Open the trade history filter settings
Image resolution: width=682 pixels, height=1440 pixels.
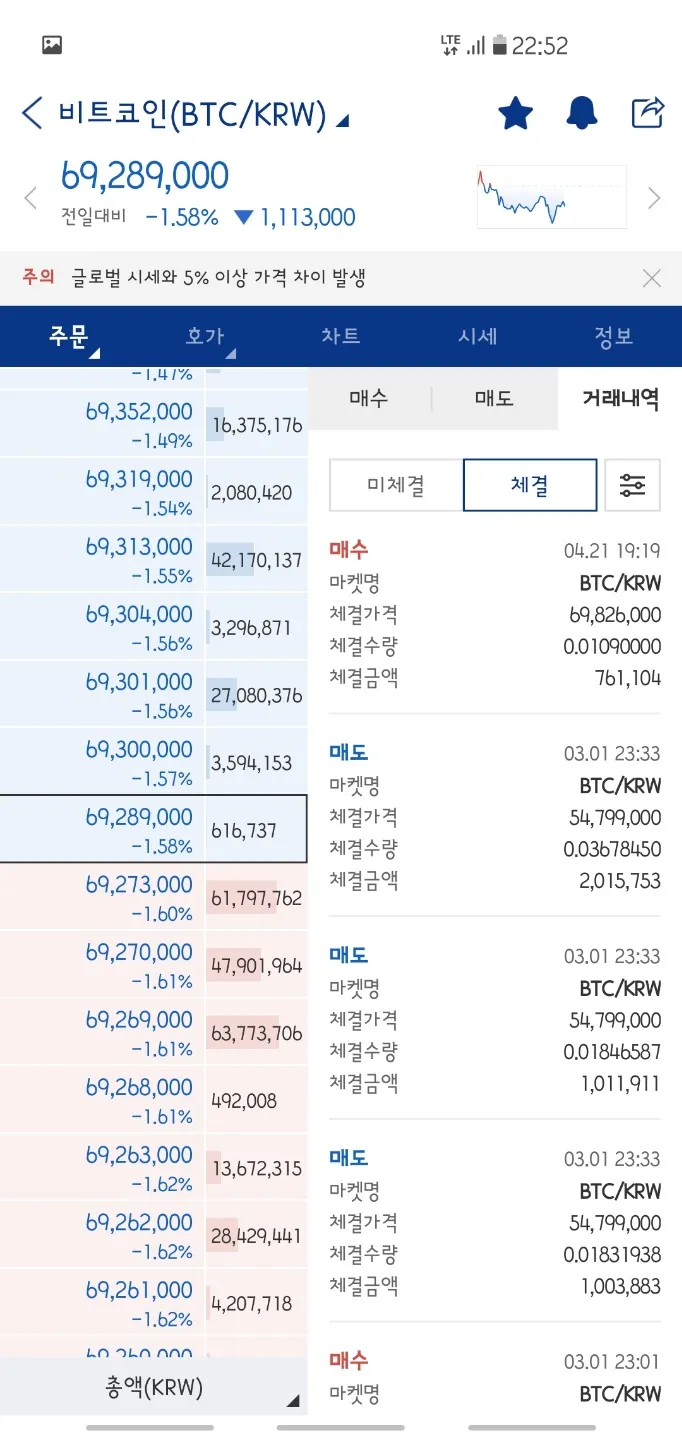(x=633, y=485)
